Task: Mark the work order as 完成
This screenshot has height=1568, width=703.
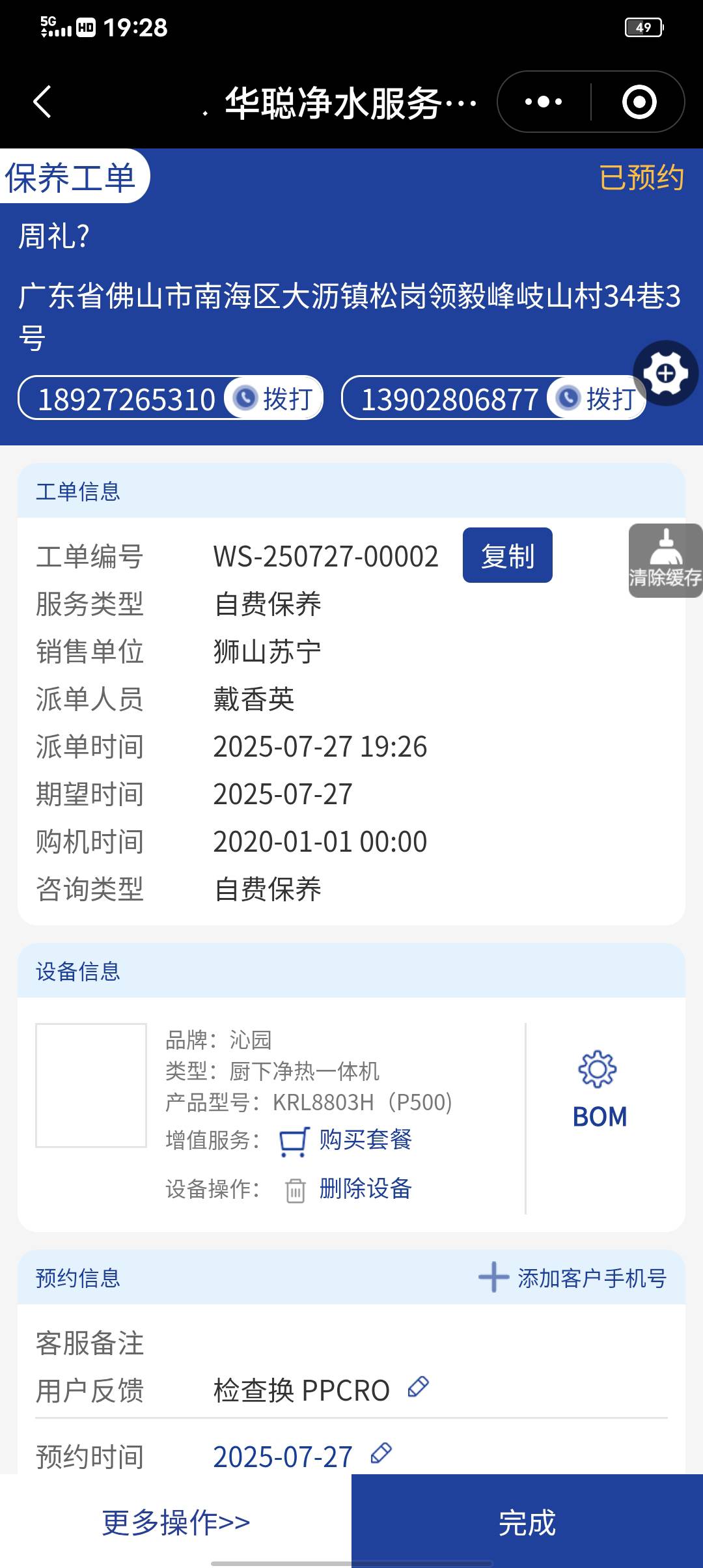Action: click(527, 1522)
